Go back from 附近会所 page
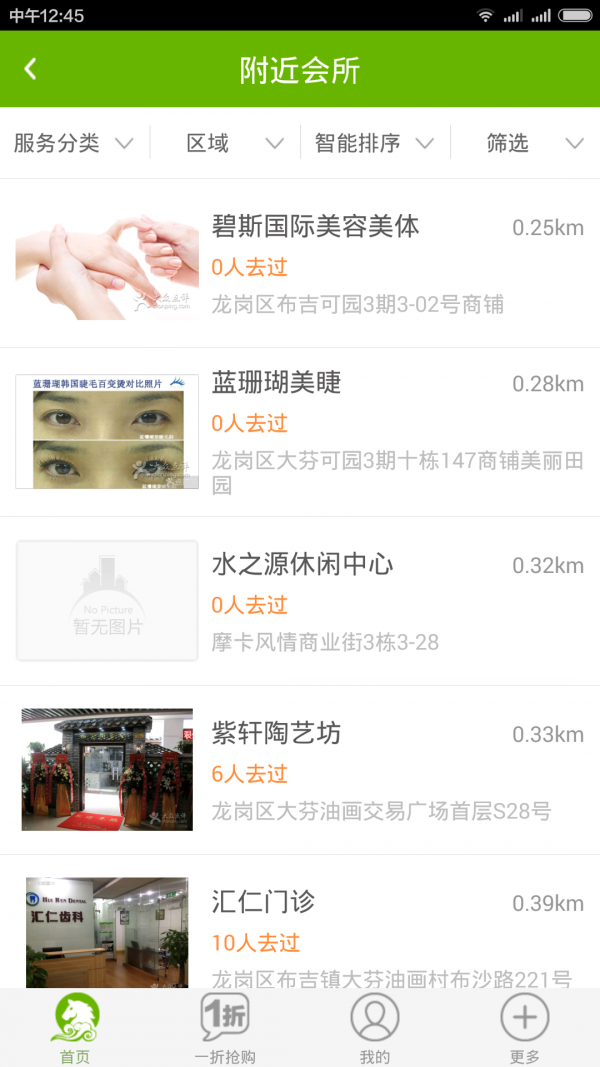The width and height of the screenshot is (600, 1067). (30, 69)
